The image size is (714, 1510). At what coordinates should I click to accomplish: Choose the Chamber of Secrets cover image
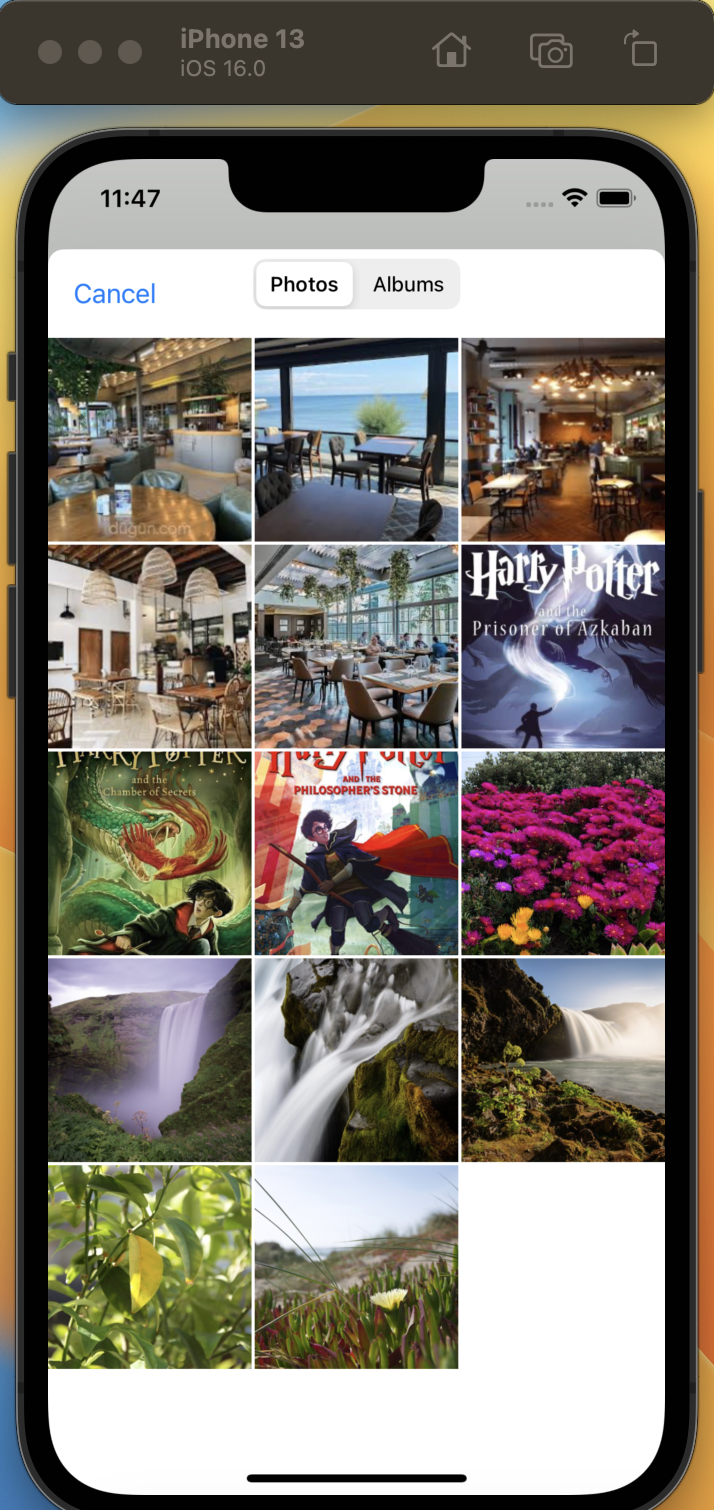(x=150, y=853)
